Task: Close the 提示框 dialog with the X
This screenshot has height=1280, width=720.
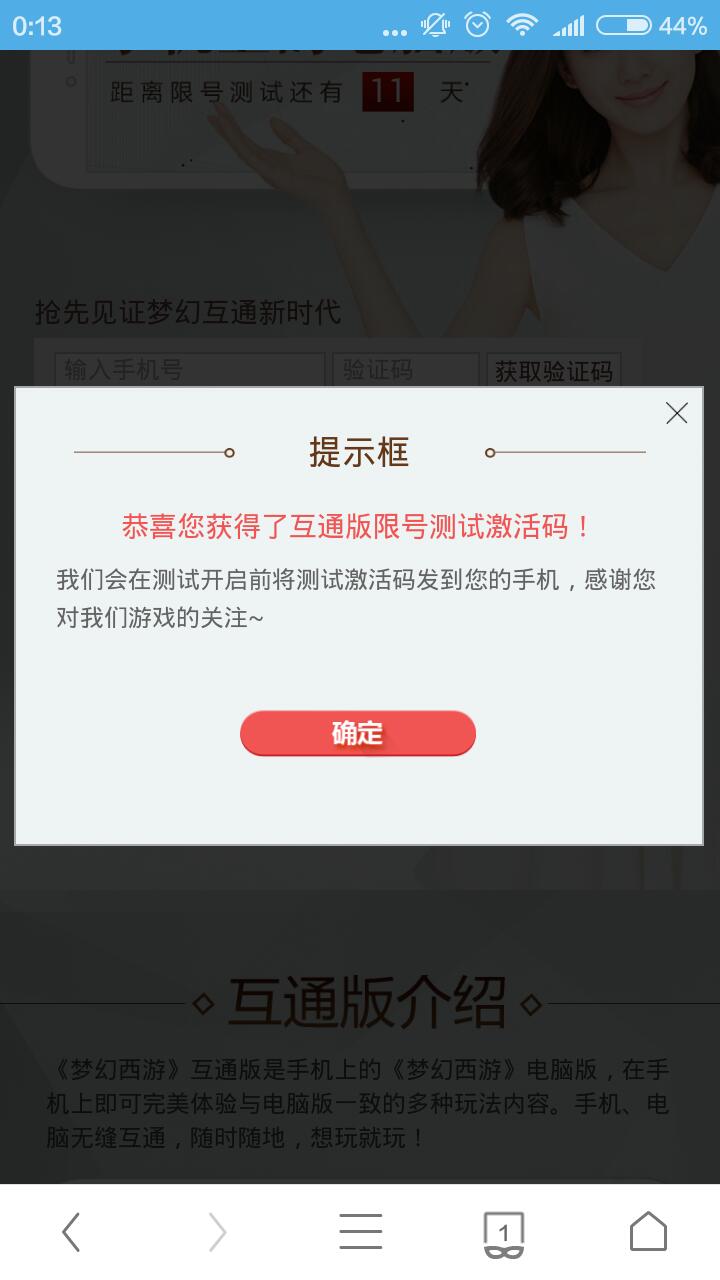Action: tap(677, 413)
